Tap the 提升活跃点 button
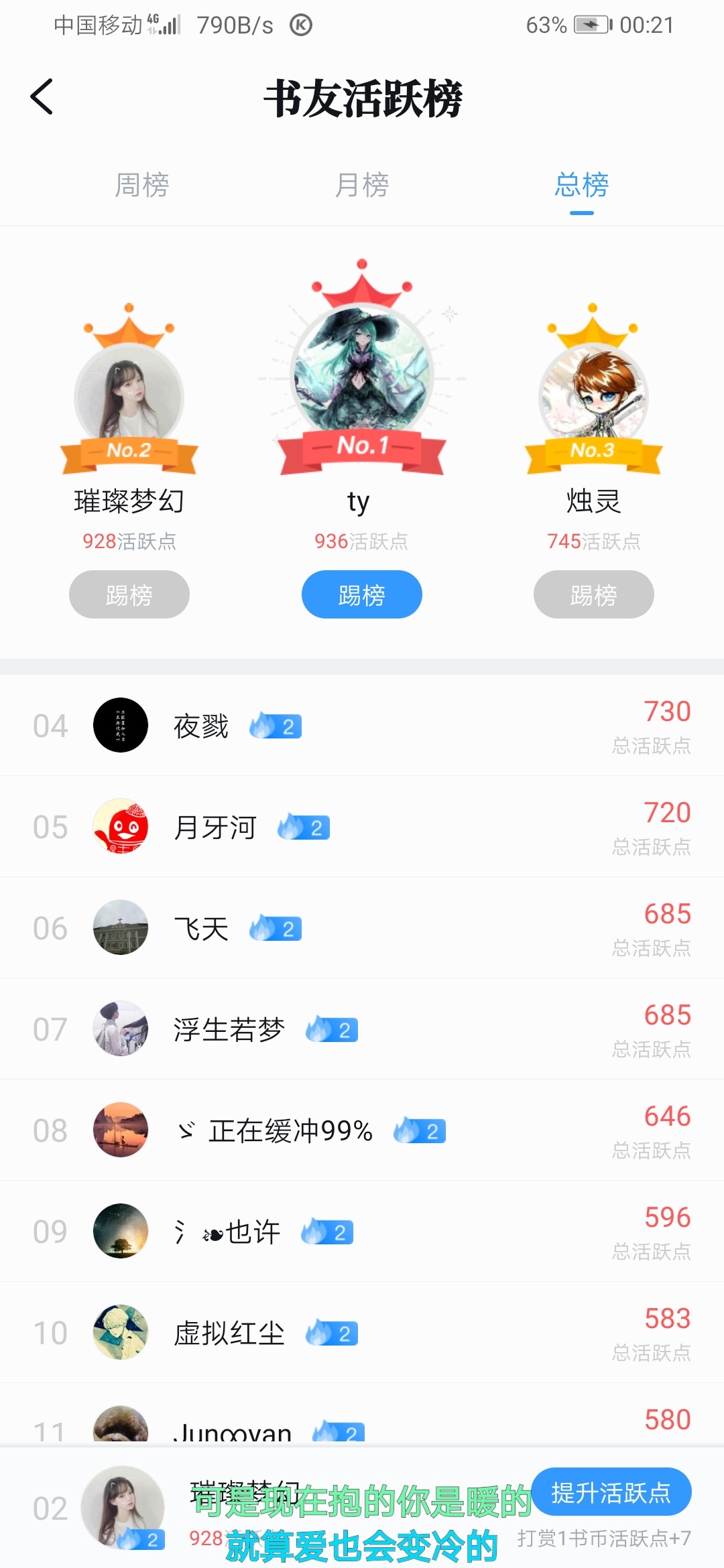The height and width of the screenshot is (1568, 724). (611, 1492)
